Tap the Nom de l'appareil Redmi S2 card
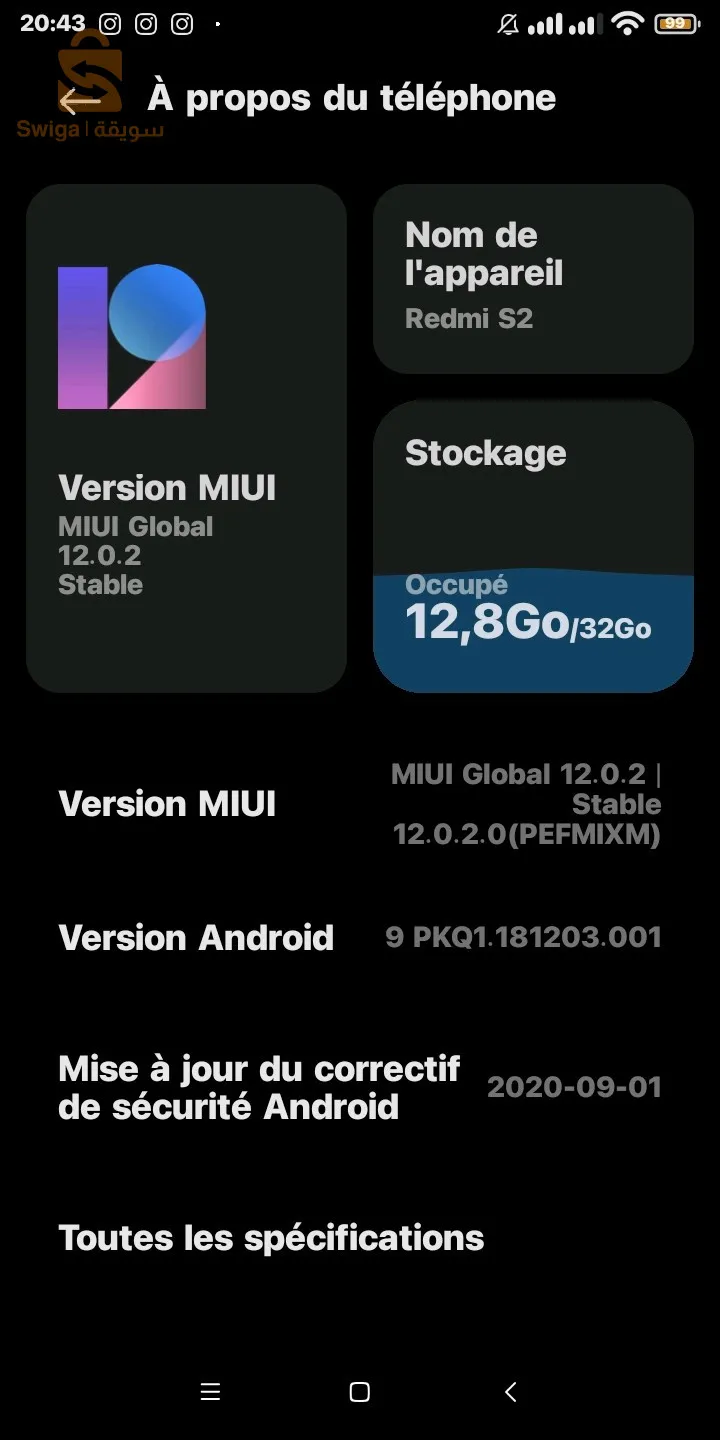Screen dimensions: 720x1440 [x=533, y=278]
